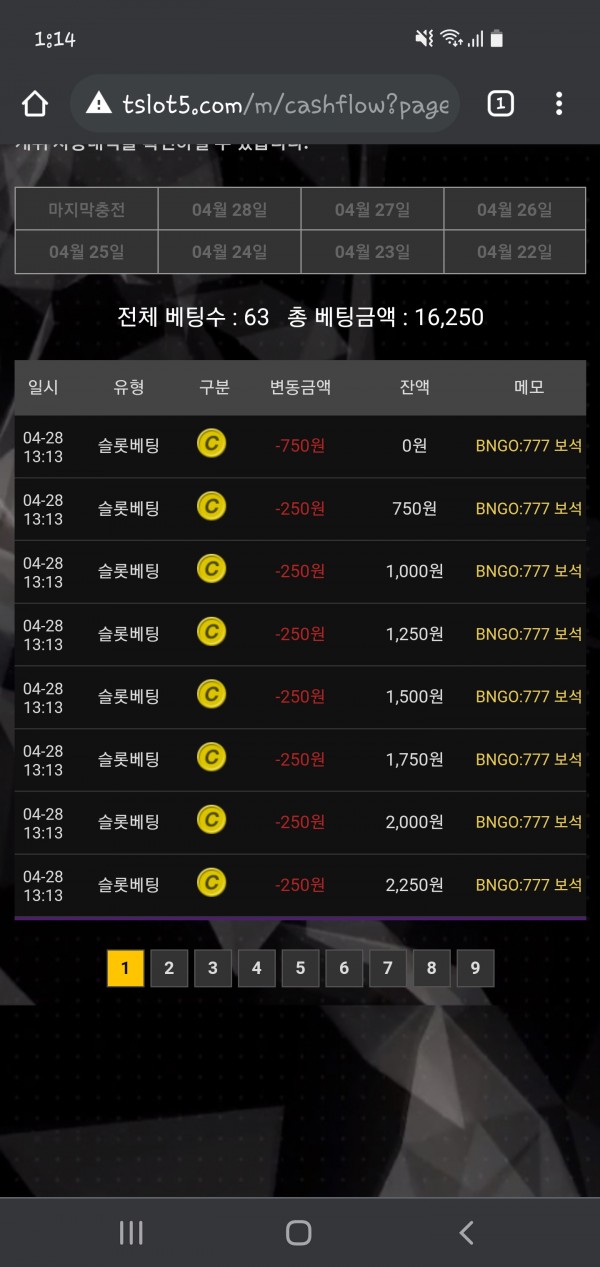Open page 4 of the history

click(x=257, y=968)
